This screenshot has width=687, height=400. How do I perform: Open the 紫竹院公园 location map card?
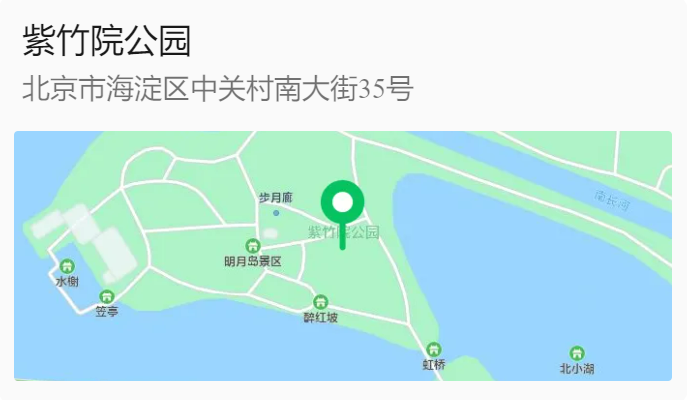click(343, 256)
